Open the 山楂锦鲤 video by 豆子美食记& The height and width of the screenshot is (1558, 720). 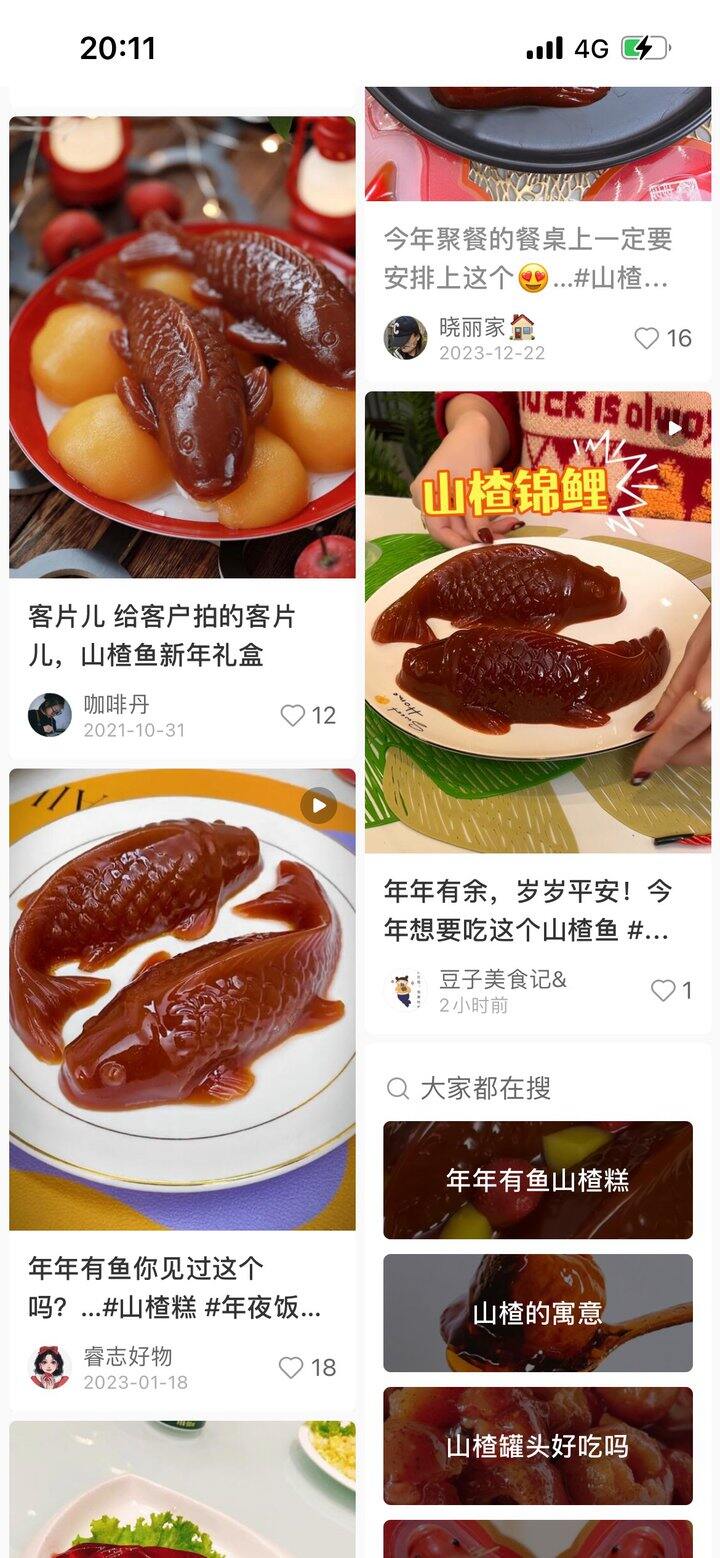point(538,622)
